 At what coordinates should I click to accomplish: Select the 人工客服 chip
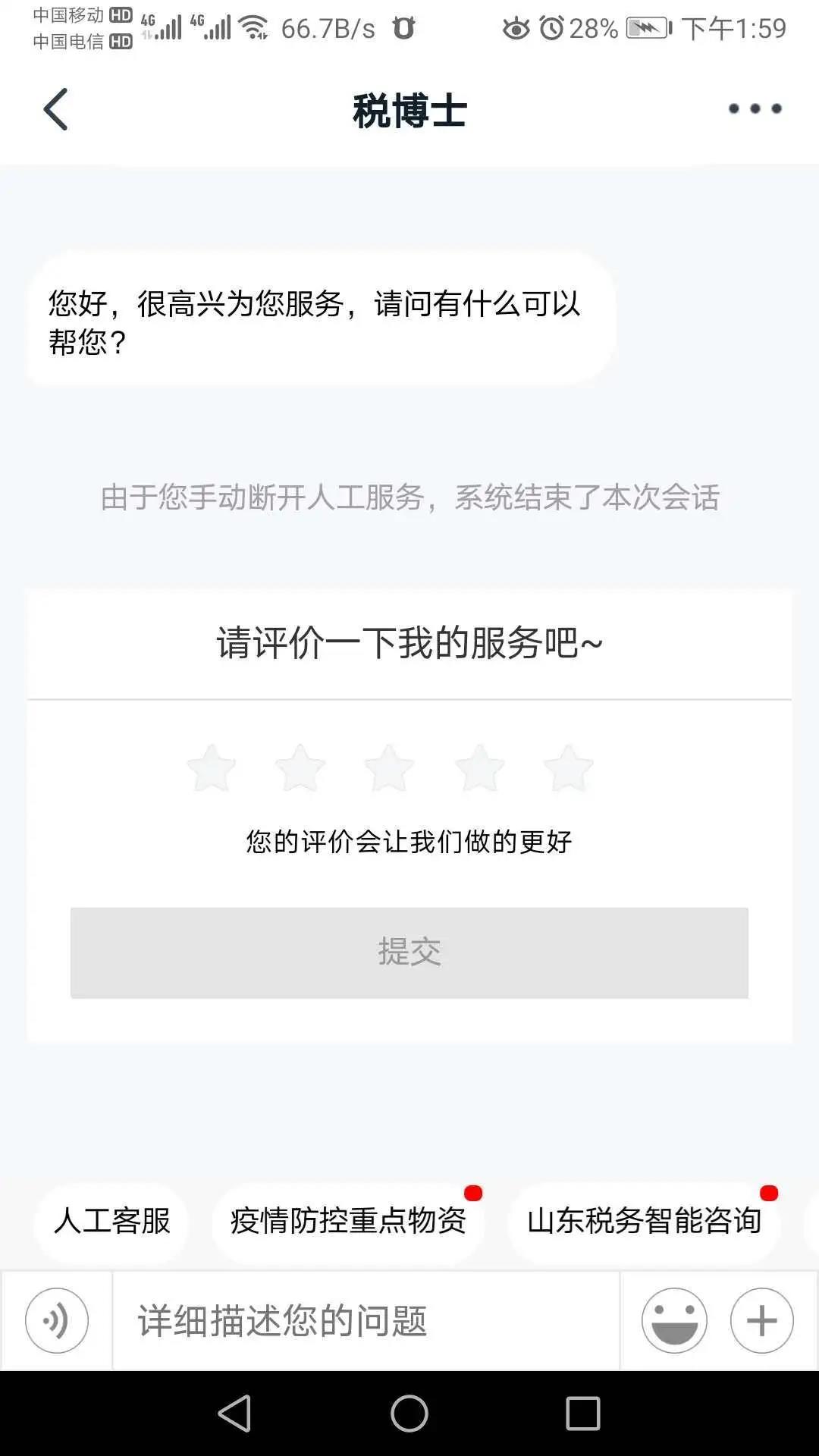point(111,1221)
